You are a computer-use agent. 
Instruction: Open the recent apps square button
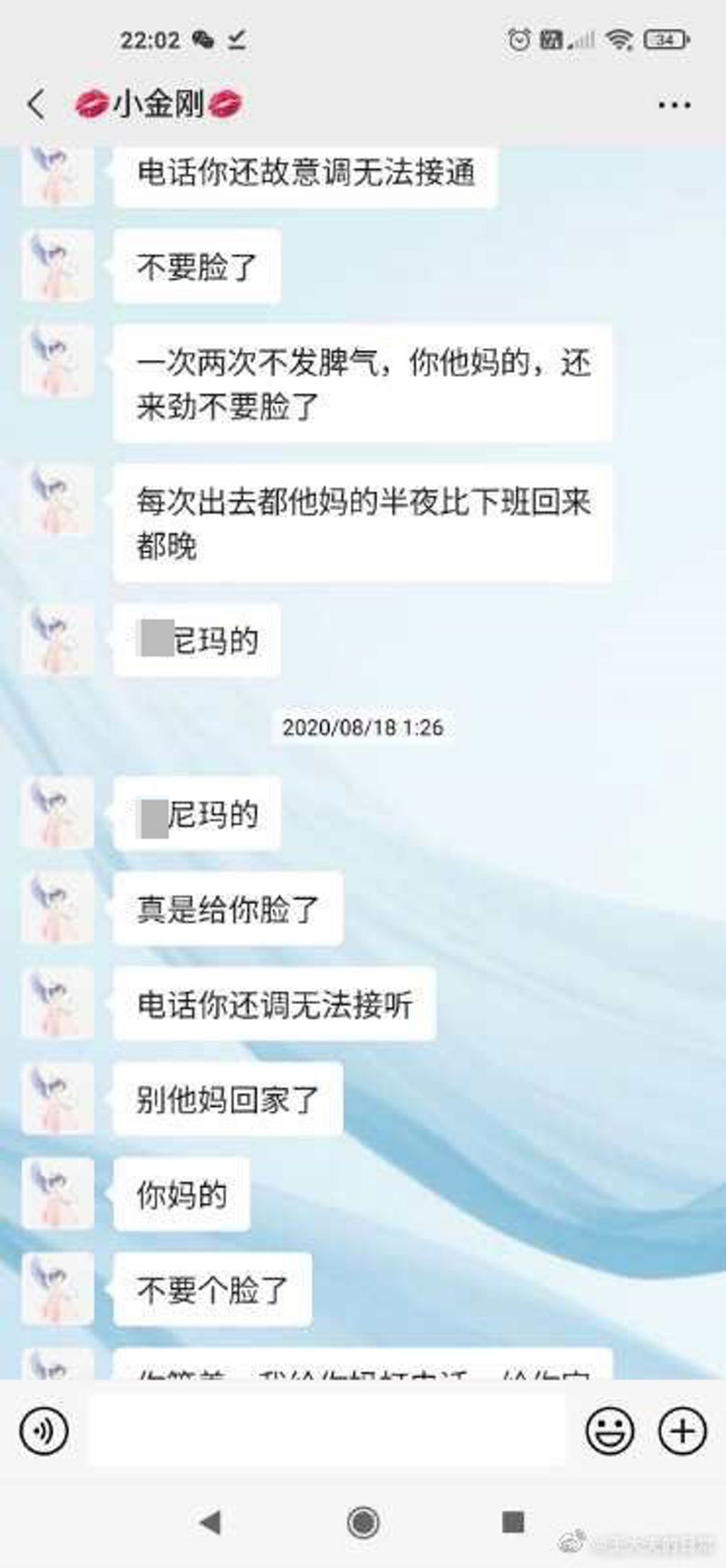(x=513, y=1521)
